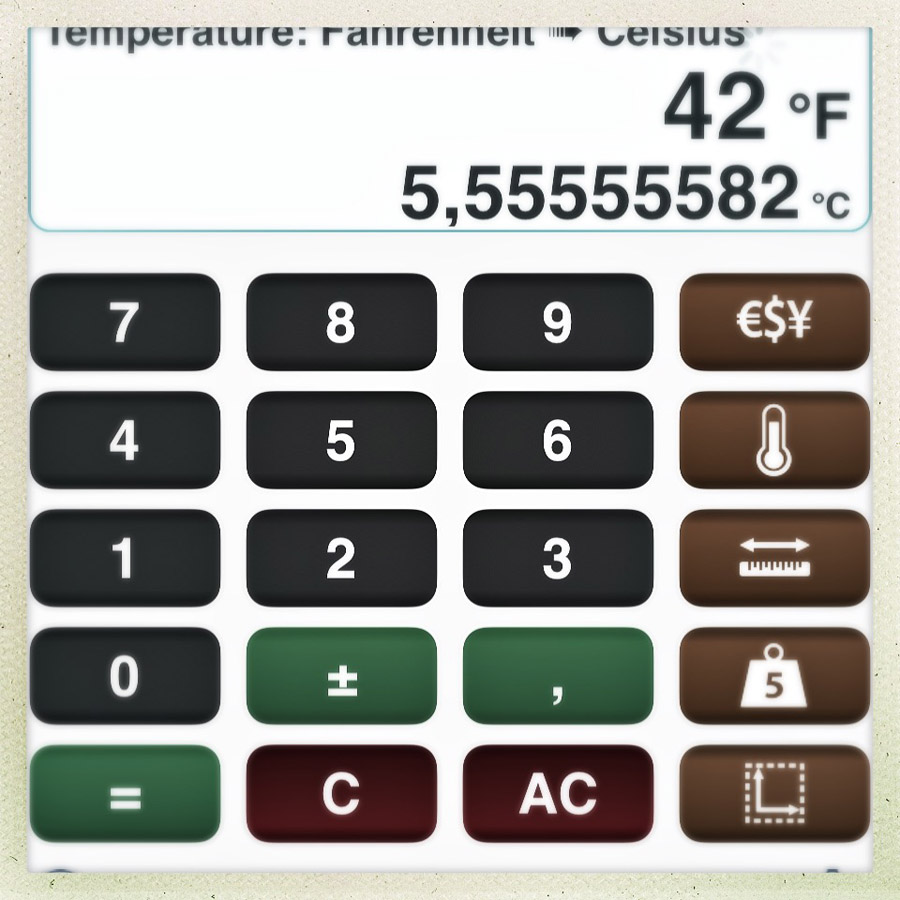Tap the digit 7 key
Image resolution: width=900 pixels, height=900 pixels.
(124, 323)
